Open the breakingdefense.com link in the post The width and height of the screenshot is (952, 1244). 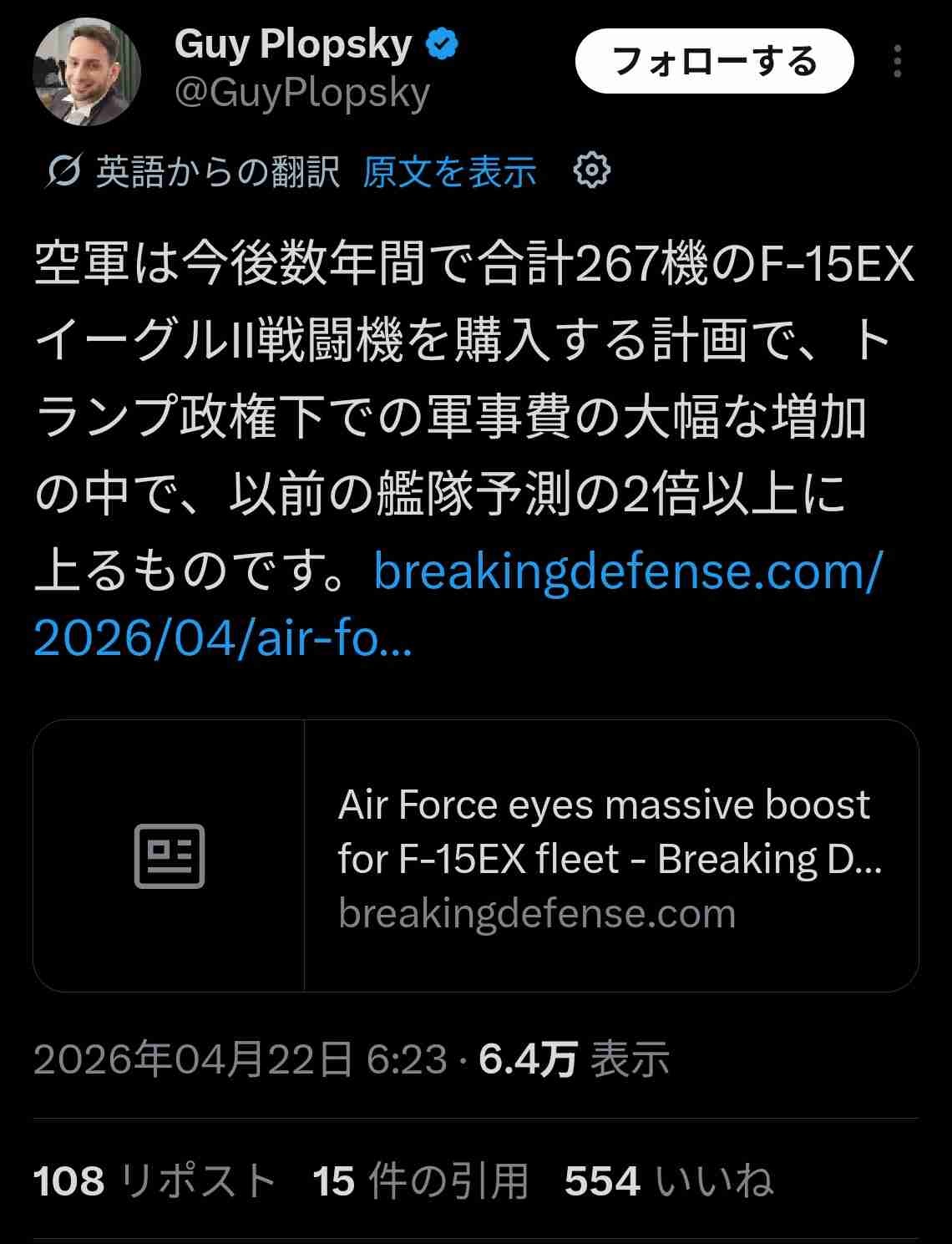(626, 572)
